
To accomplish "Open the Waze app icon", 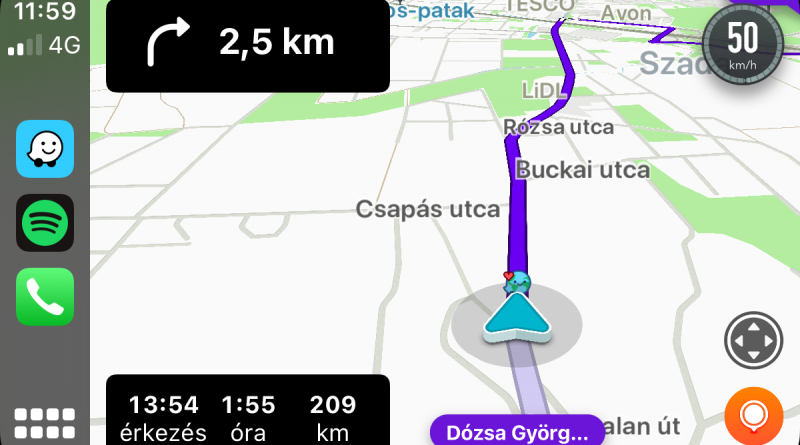I will [45, 149].
